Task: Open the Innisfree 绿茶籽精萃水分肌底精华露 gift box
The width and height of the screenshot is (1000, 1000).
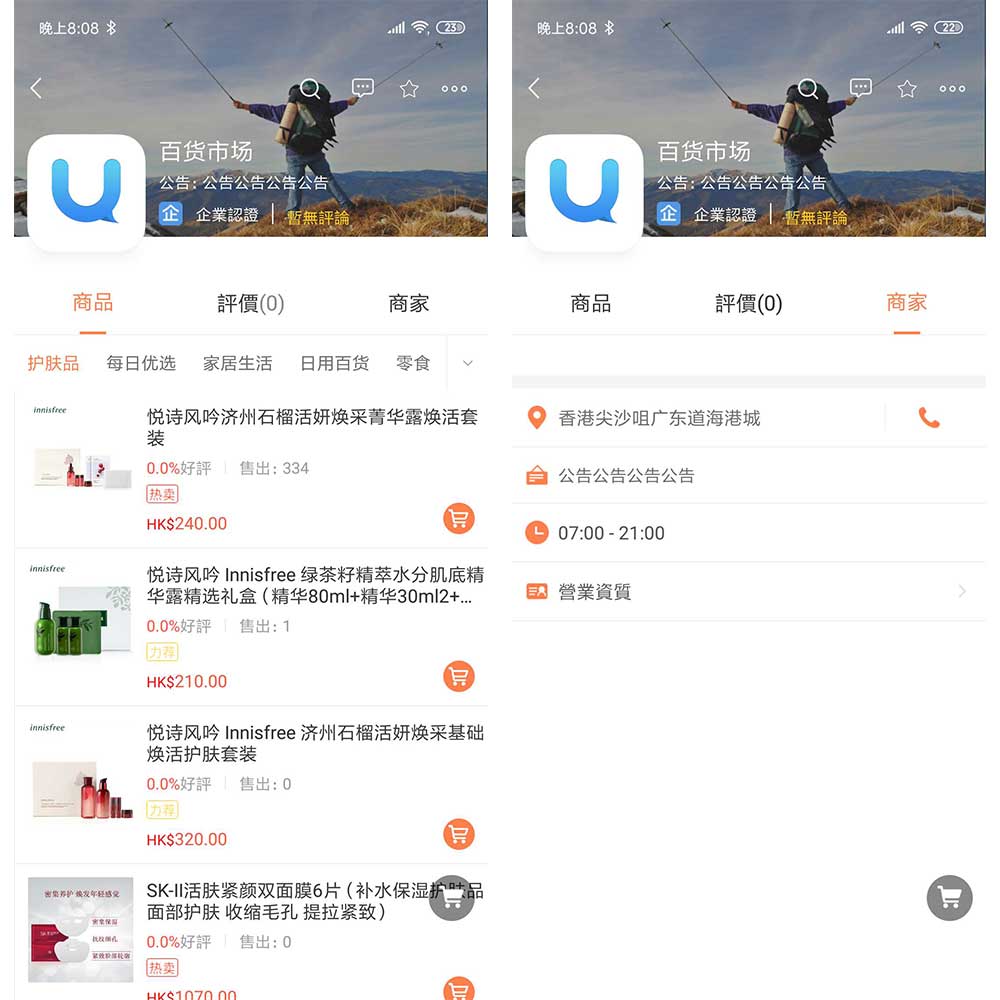Action: (315, 585)
